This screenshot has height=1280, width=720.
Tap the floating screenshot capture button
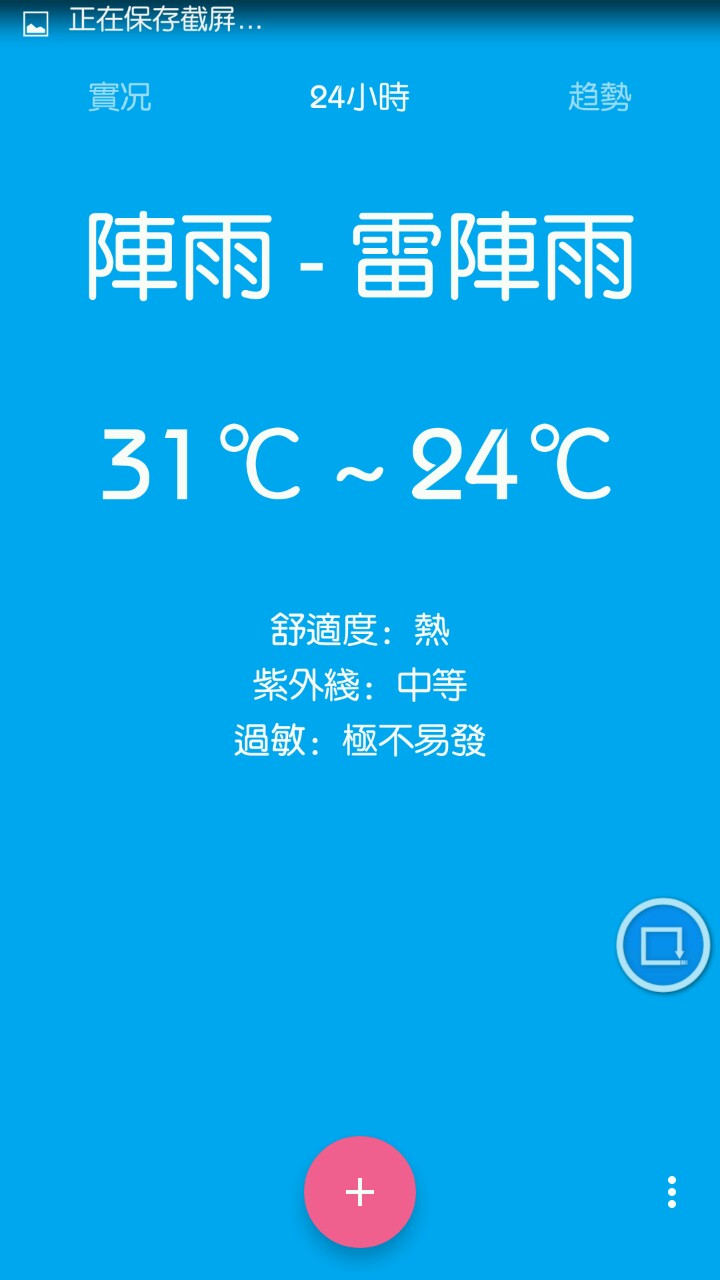coord(663,945)
